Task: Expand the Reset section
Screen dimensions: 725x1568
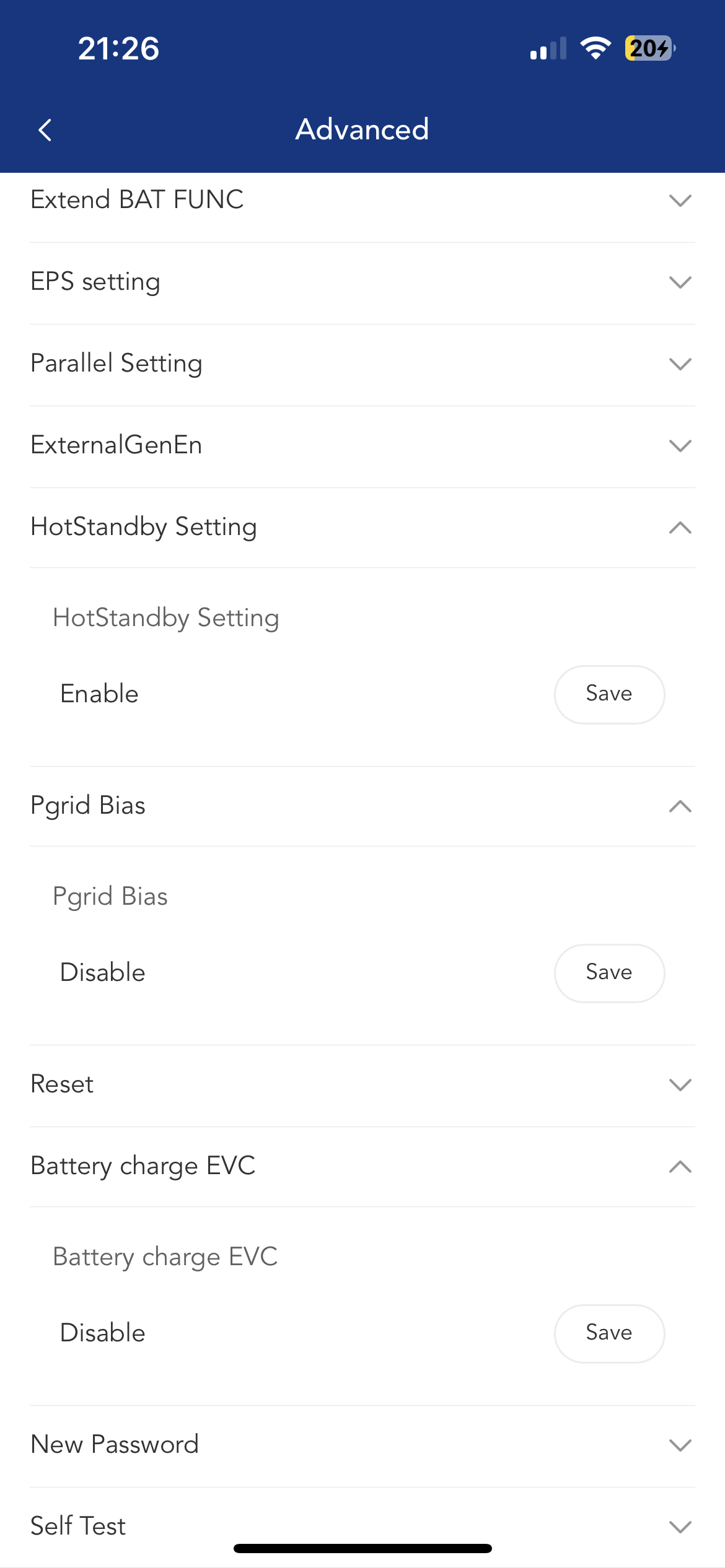Action: 362,1085
